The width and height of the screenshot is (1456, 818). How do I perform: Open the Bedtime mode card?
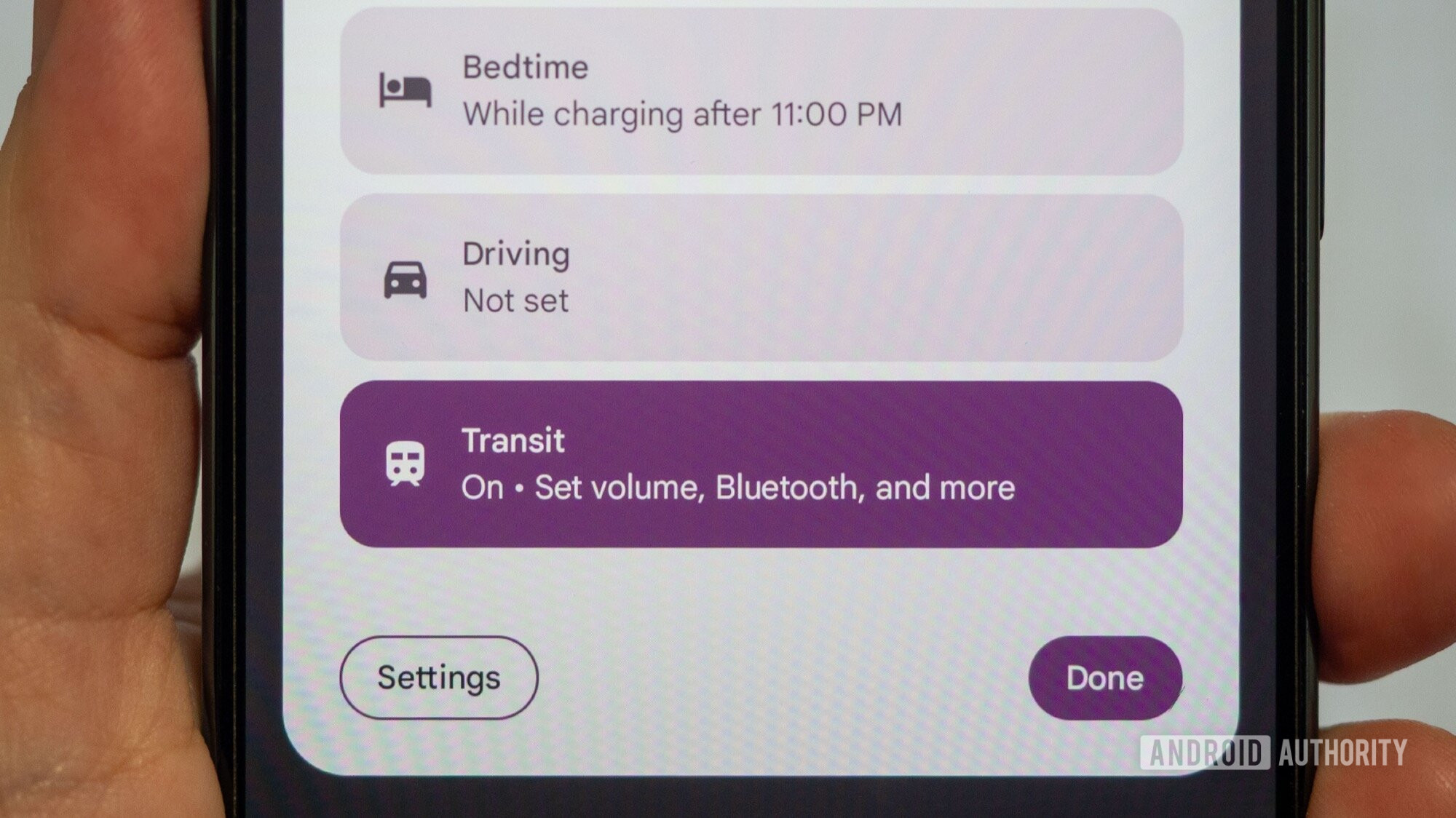tap(761, 91)
